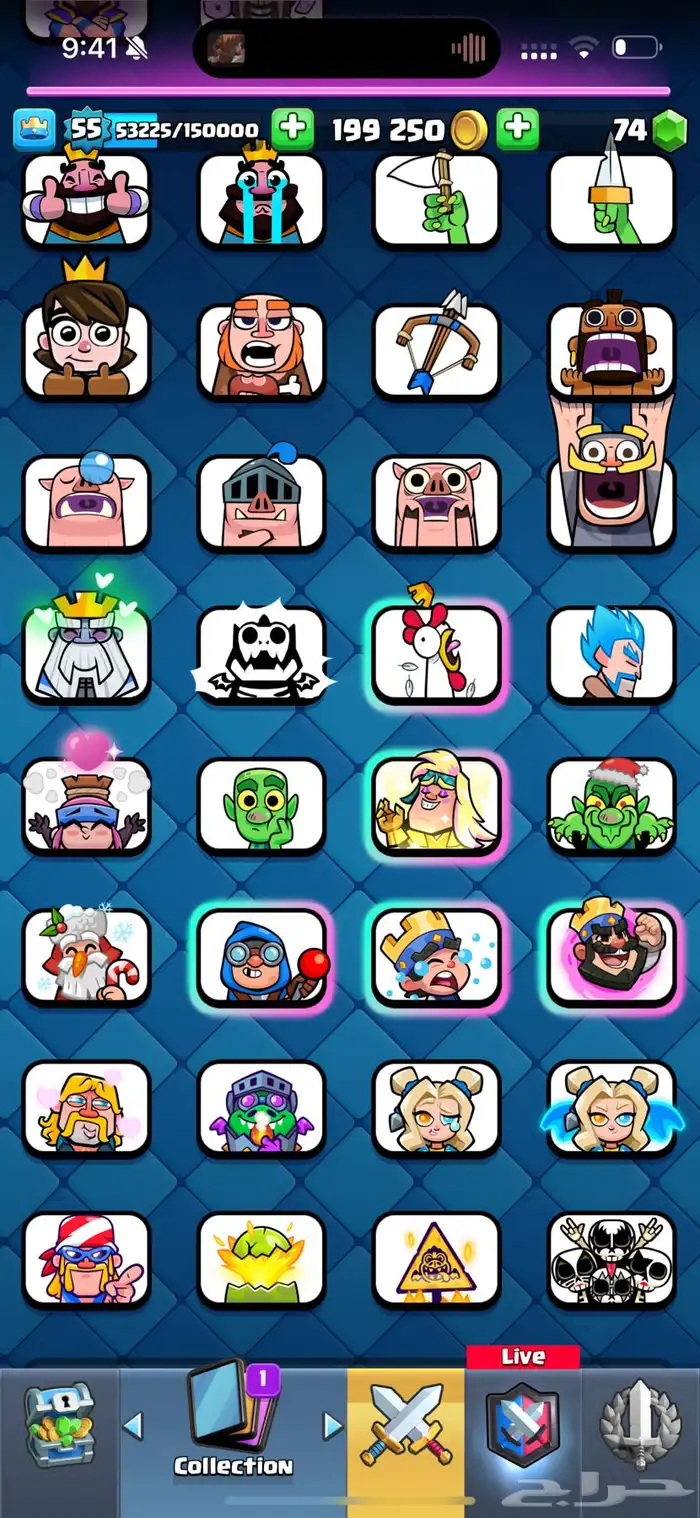This screenshot has height=1518, width=700.
Task: Select the snowman with candy cane emote
Action: (86, 954)
